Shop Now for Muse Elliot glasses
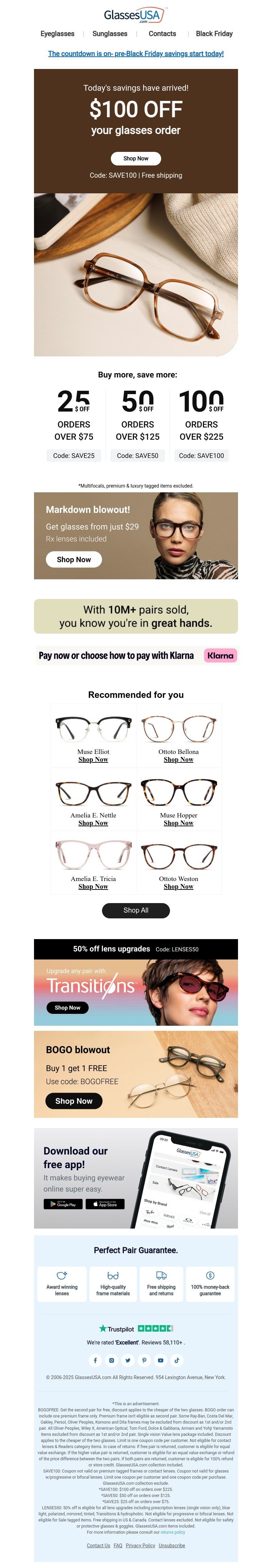Image resolution: width=272 pixels, height=1568 pixels. (93, 760)
